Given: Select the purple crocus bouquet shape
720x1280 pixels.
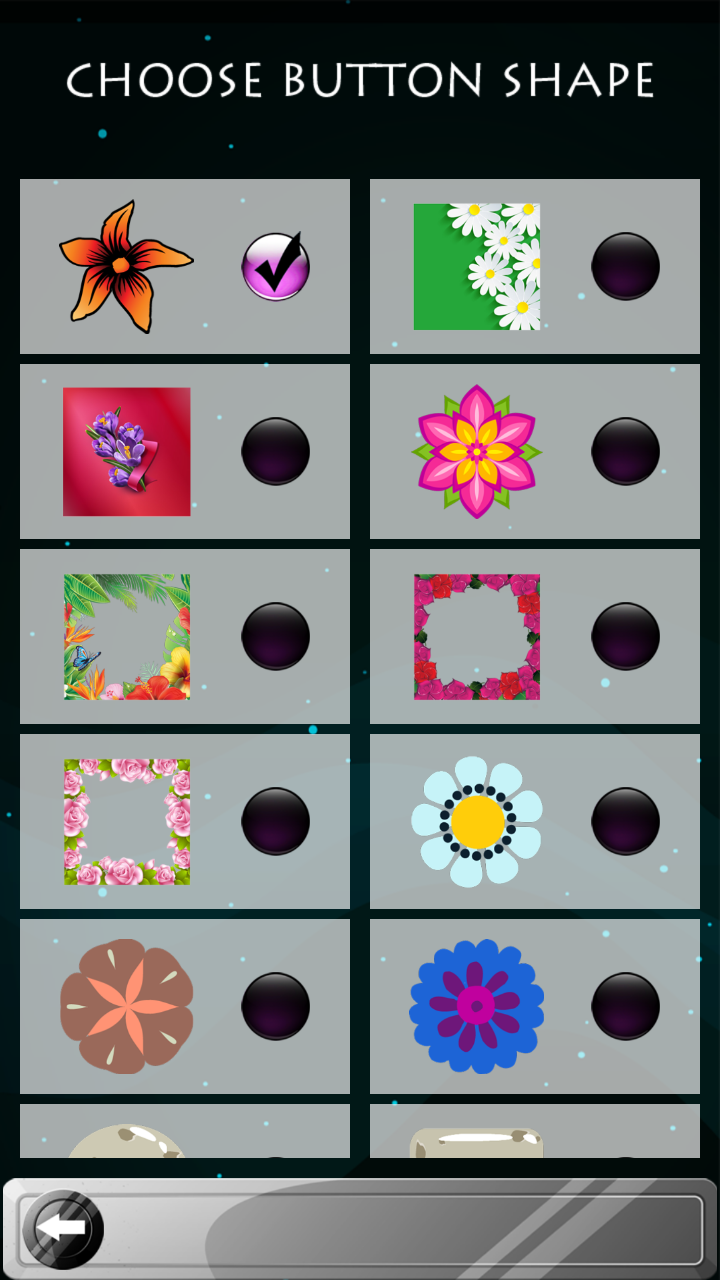Looking at the screenshot, I should pos(127,451).
